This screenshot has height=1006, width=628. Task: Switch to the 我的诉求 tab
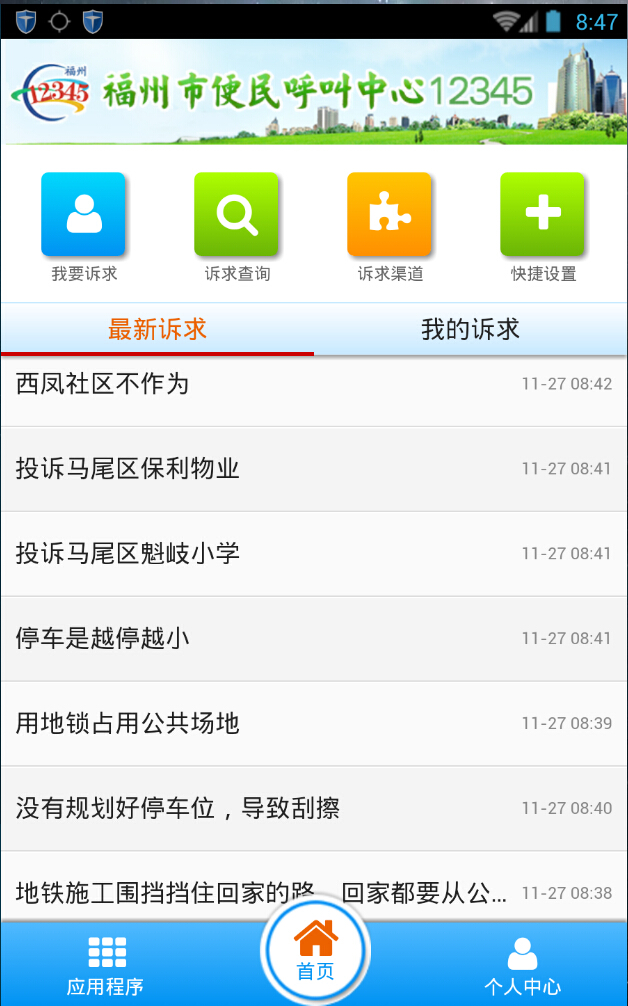(x=470, y=329)
